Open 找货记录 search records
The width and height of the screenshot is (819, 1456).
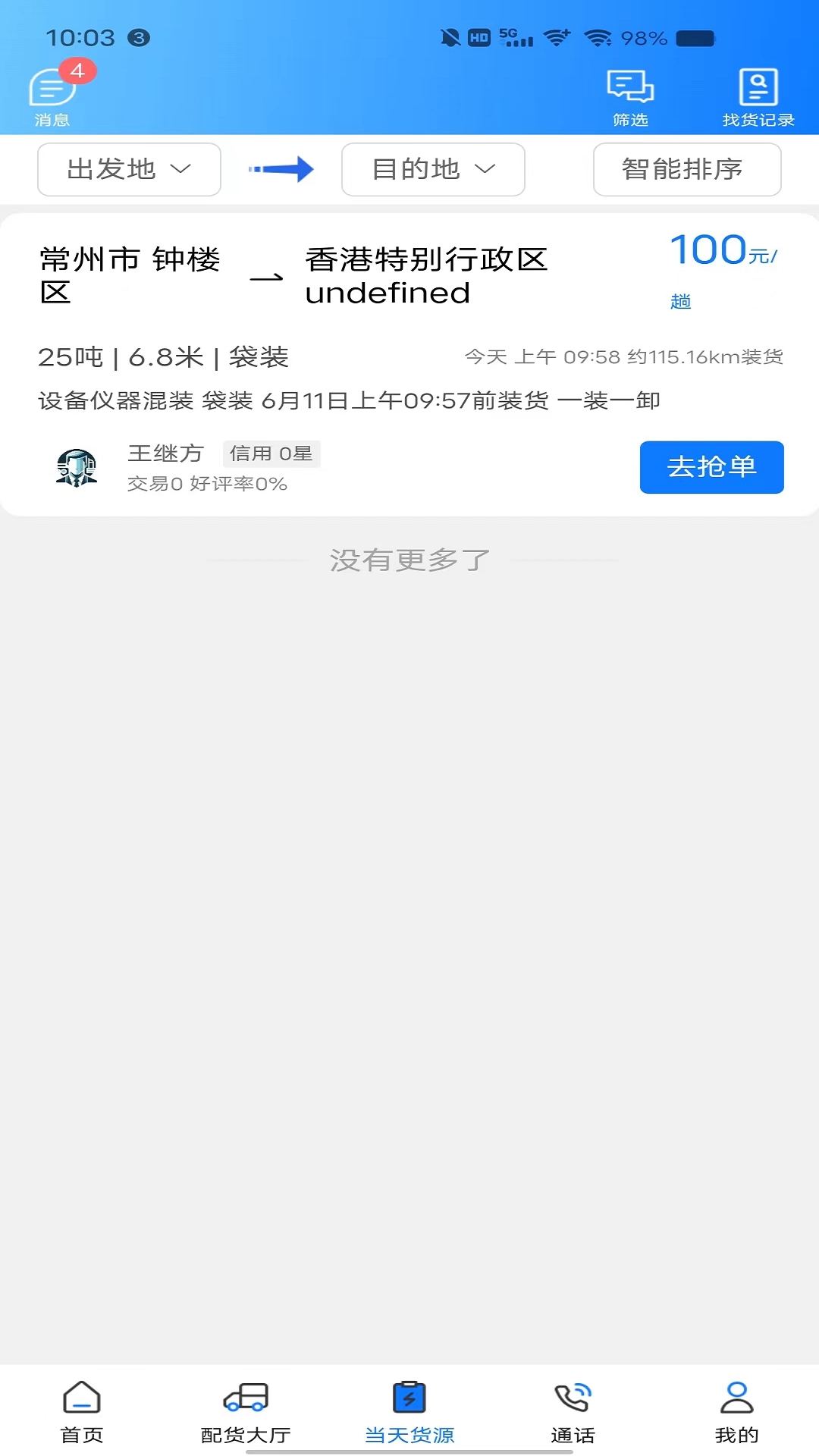point(758,97)
